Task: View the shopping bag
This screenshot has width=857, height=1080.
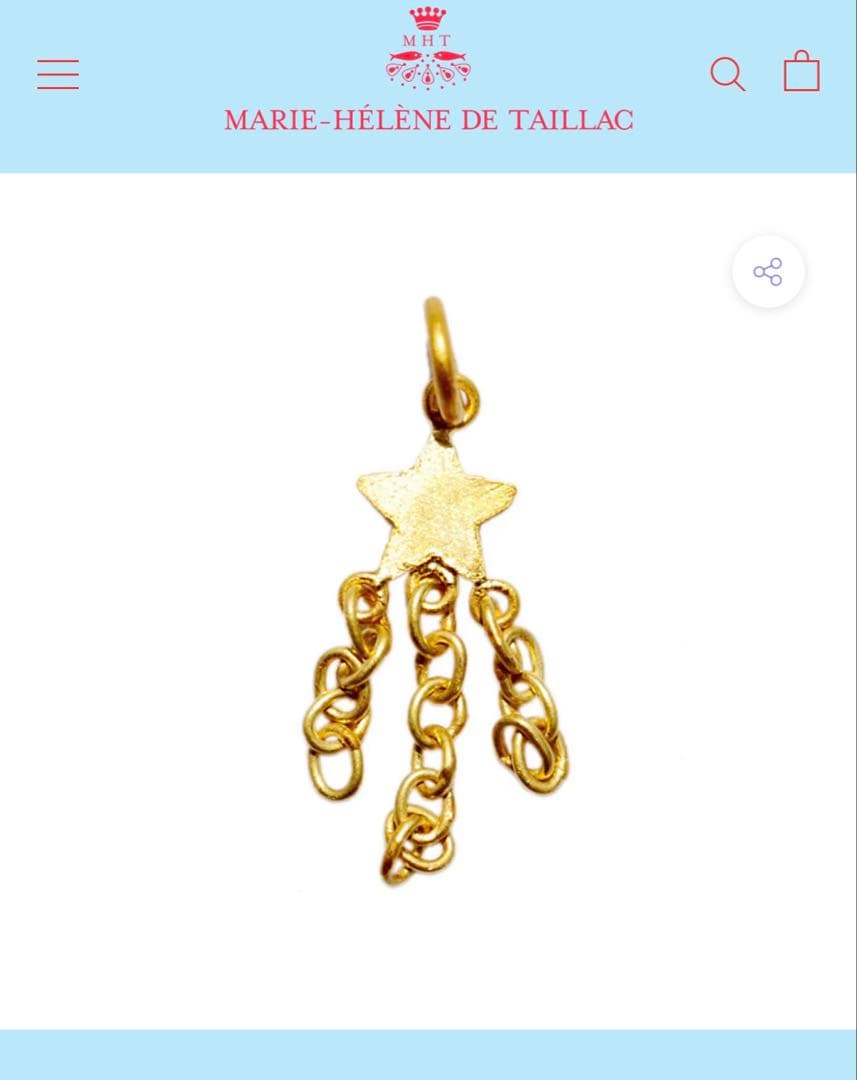Action: tap(801, 72)
